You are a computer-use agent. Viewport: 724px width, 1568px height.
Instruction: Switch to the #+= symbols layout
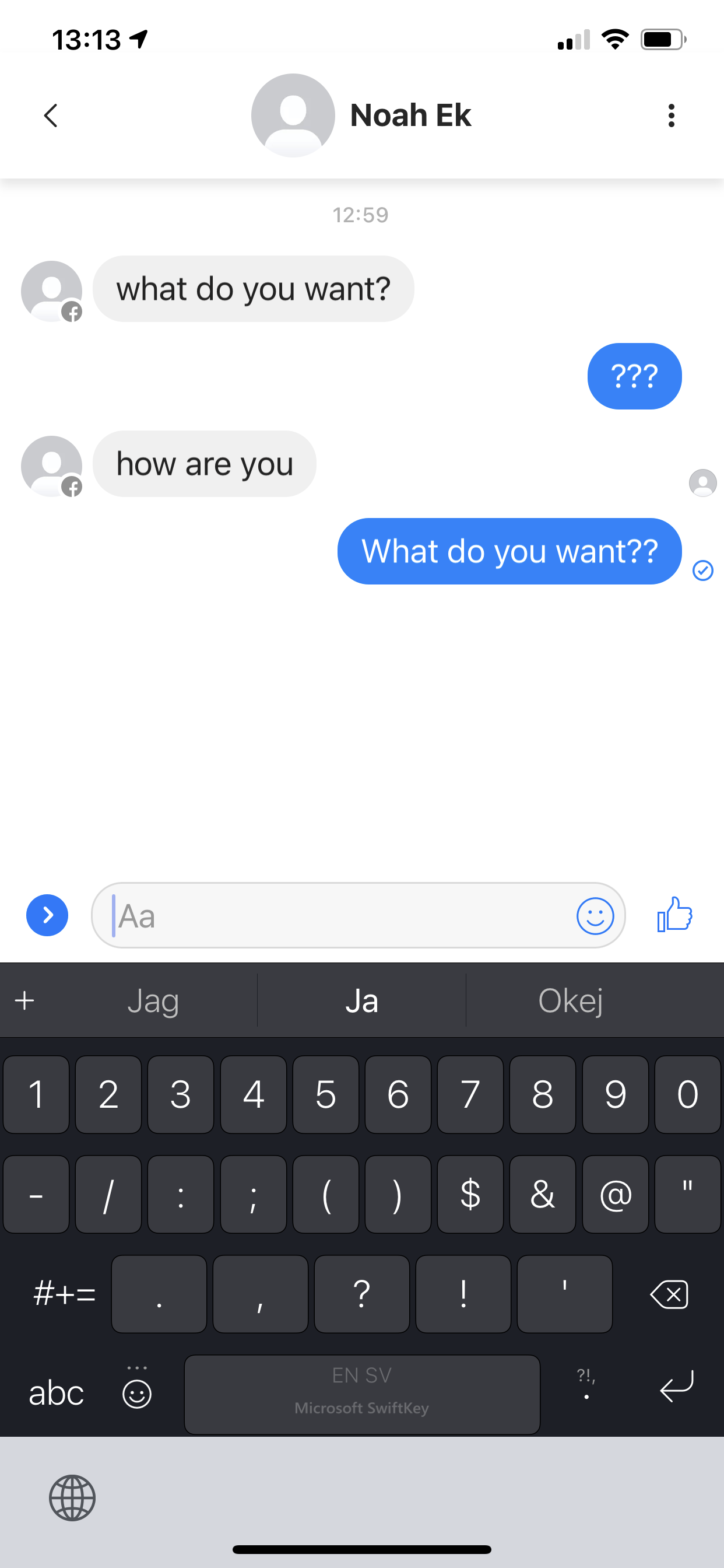point(65,1293)
